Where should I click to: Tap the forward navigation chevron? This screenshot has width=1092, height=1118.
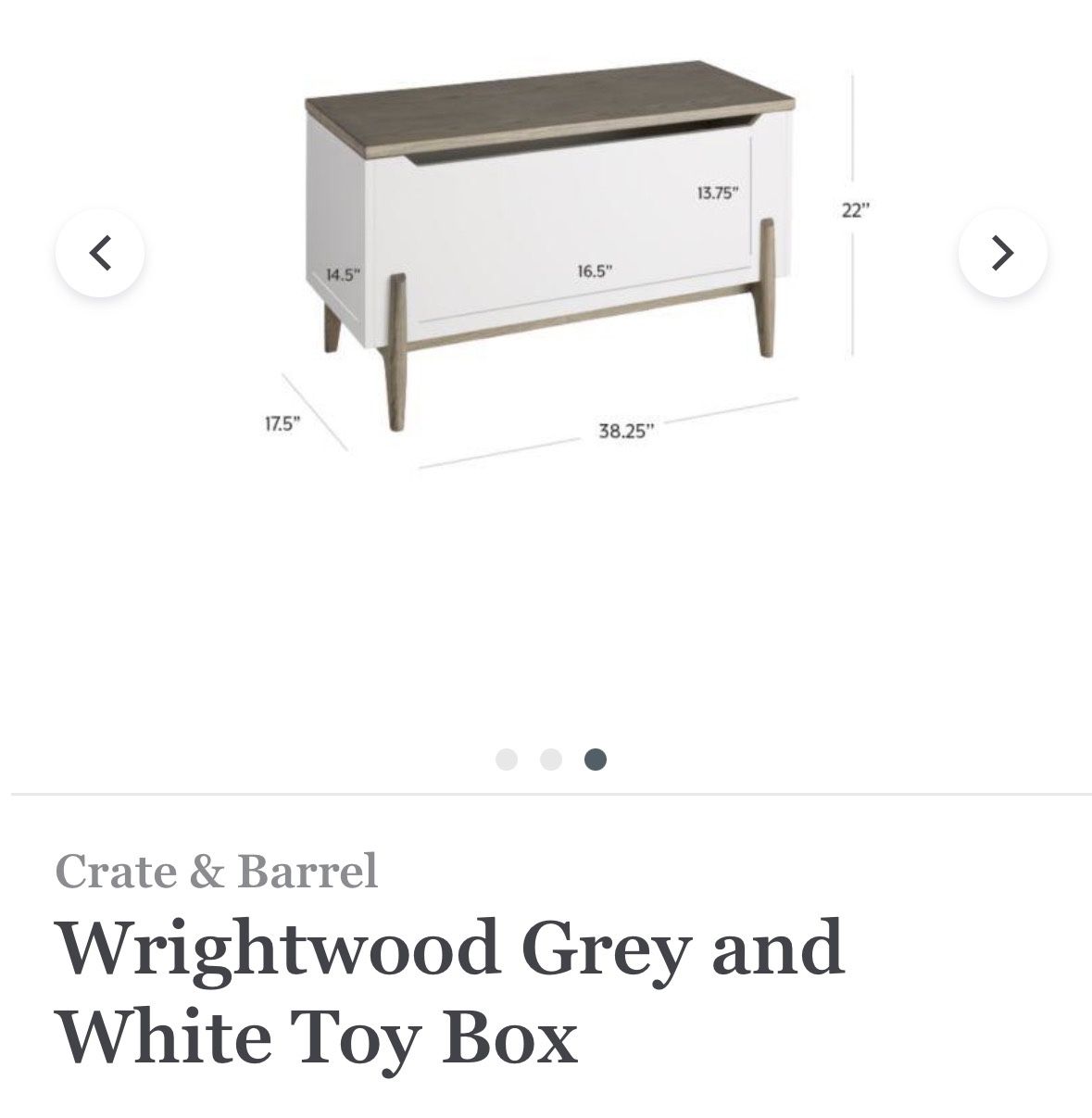(1000, 252)
